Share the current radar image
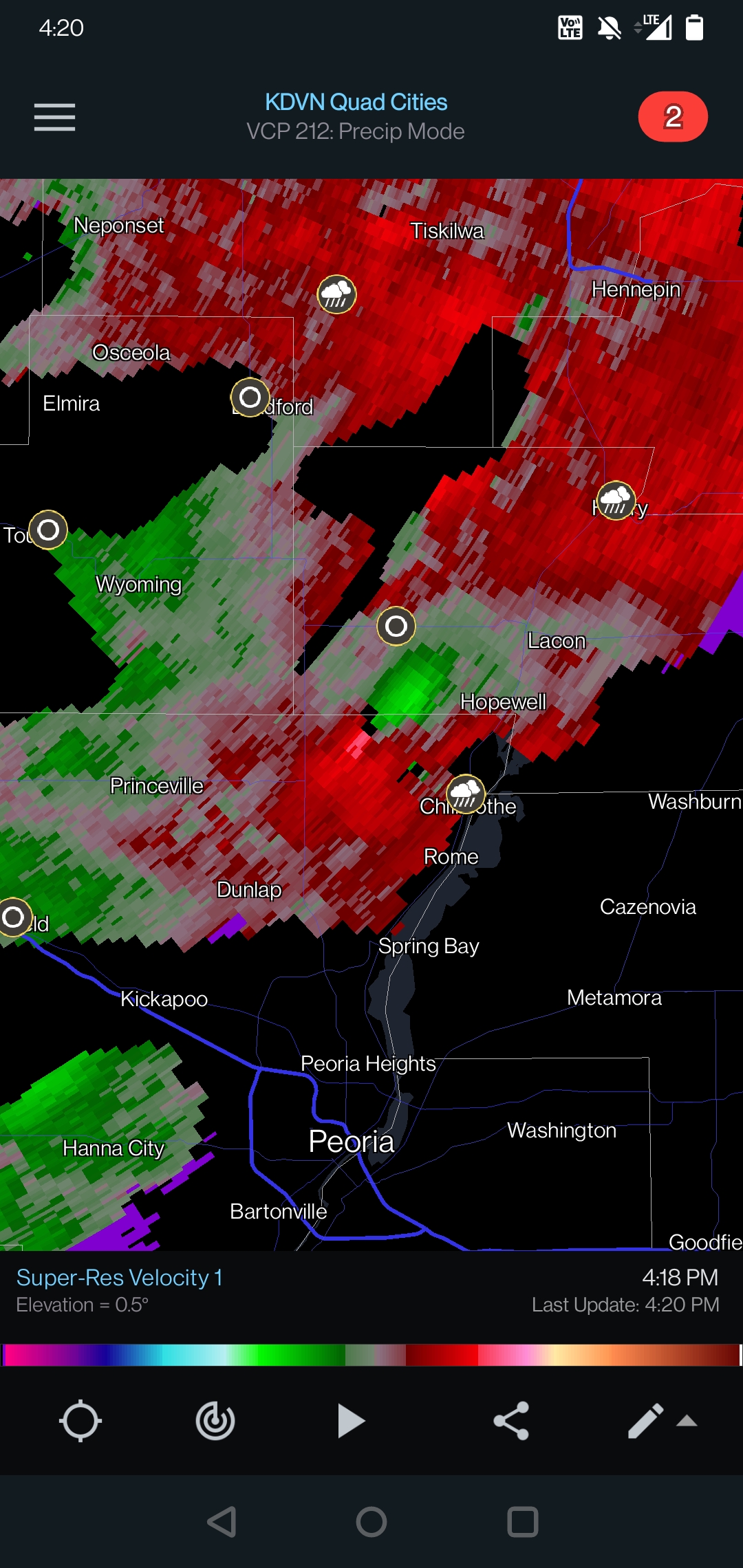The height and width of the screenshot is (1568, 743). 511,1421
